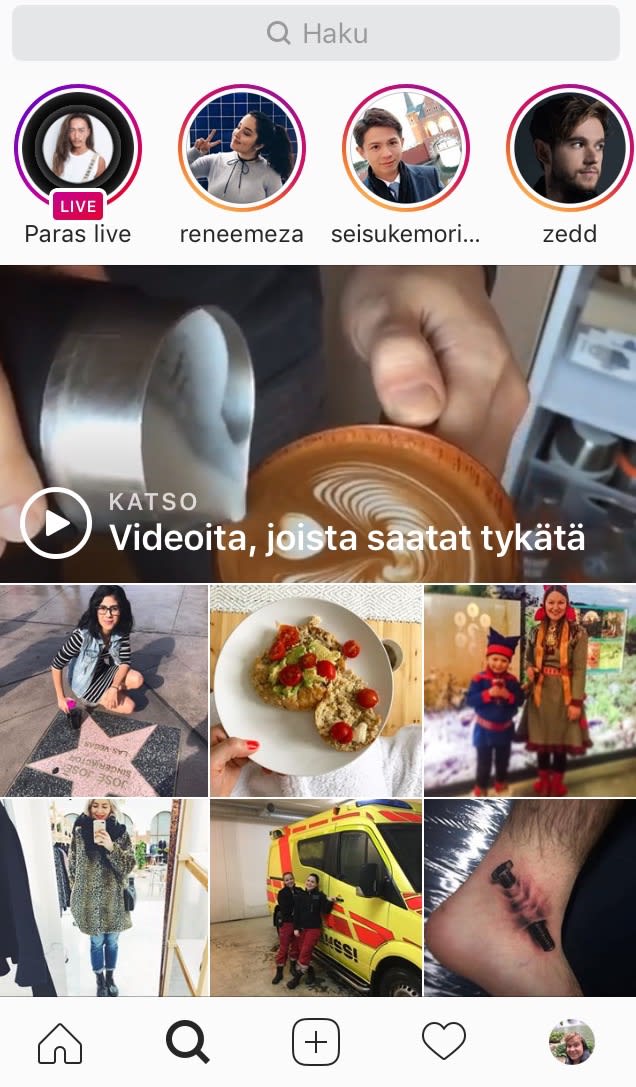Open the avocado toast plate photo

(316, 690)
